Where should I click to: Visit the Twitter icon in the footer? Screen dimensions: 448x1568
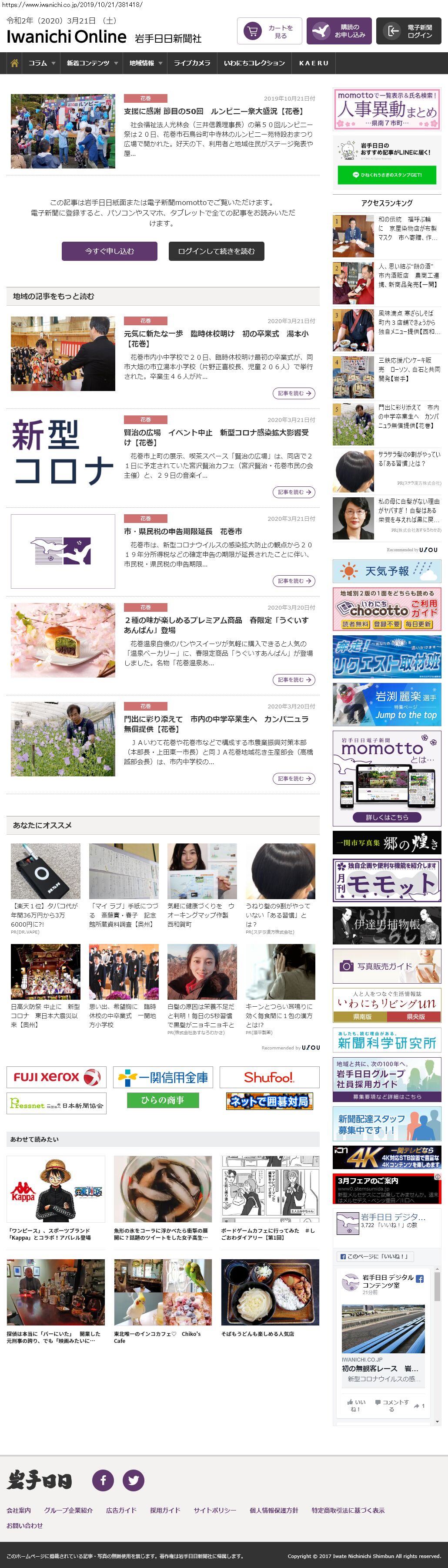134,1480
